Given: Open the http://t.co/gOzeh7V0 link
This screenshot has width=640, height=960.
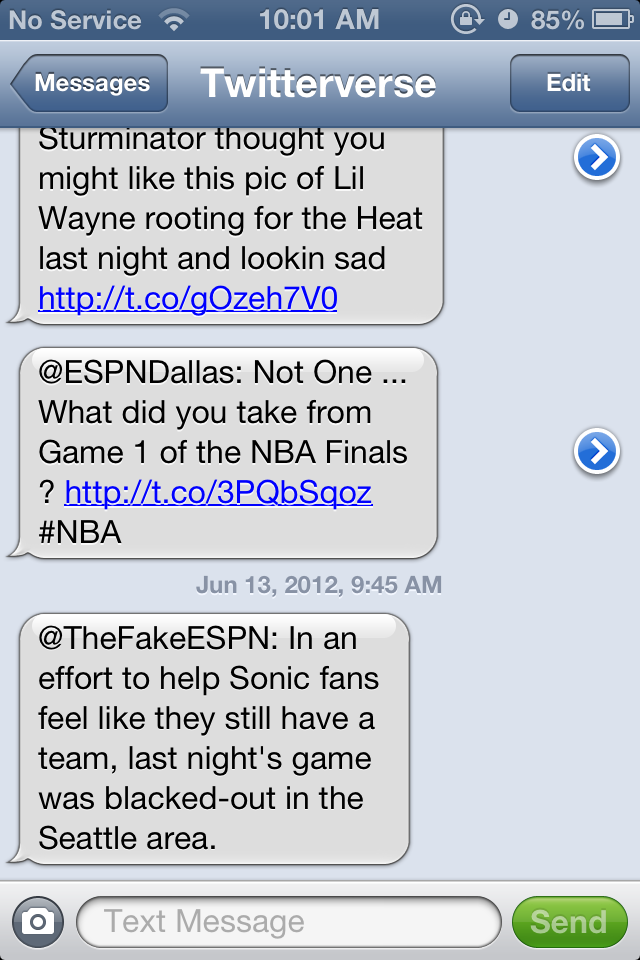Looking at the screenshot, I should (187, 298).
